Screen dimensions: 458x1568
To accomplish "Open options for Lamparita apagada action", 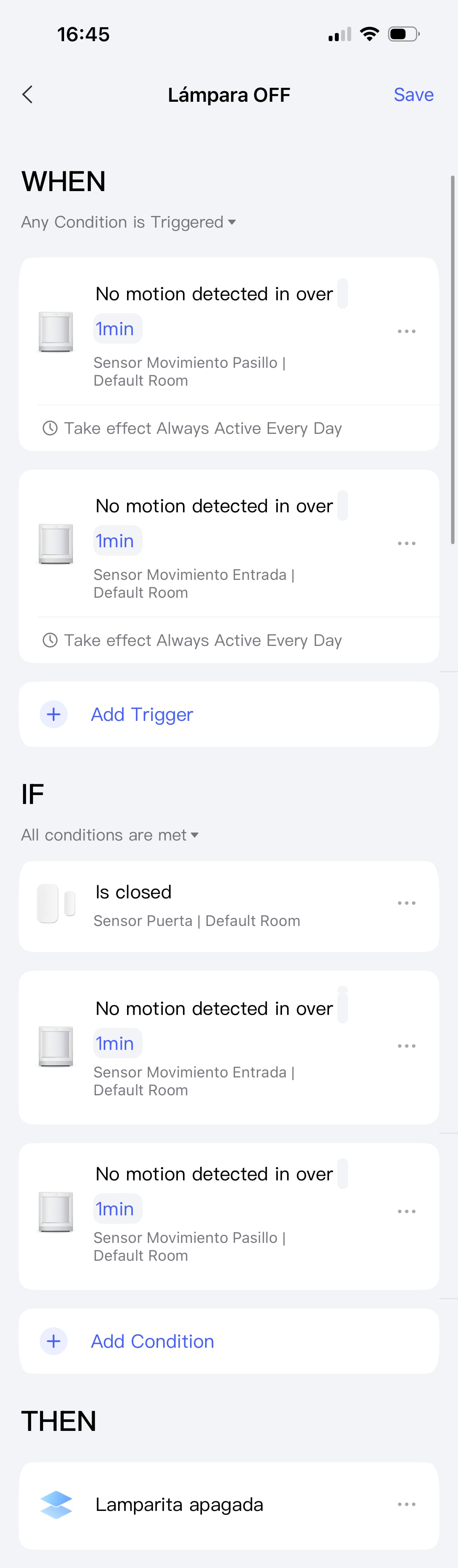I will point(406,1504).
